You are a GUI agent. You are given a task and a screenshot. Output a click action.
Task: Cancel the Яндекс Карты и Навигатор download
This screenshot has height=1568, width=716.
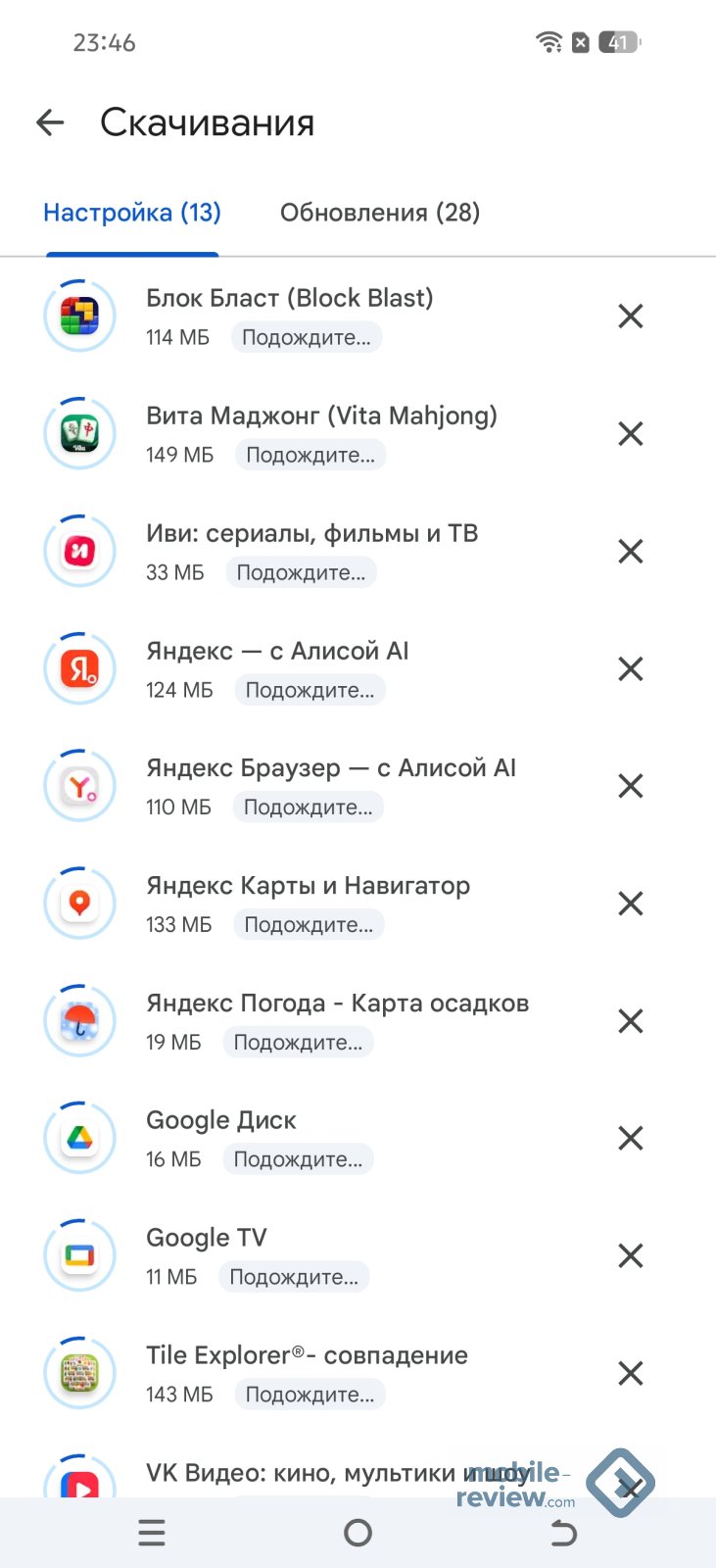631,904
